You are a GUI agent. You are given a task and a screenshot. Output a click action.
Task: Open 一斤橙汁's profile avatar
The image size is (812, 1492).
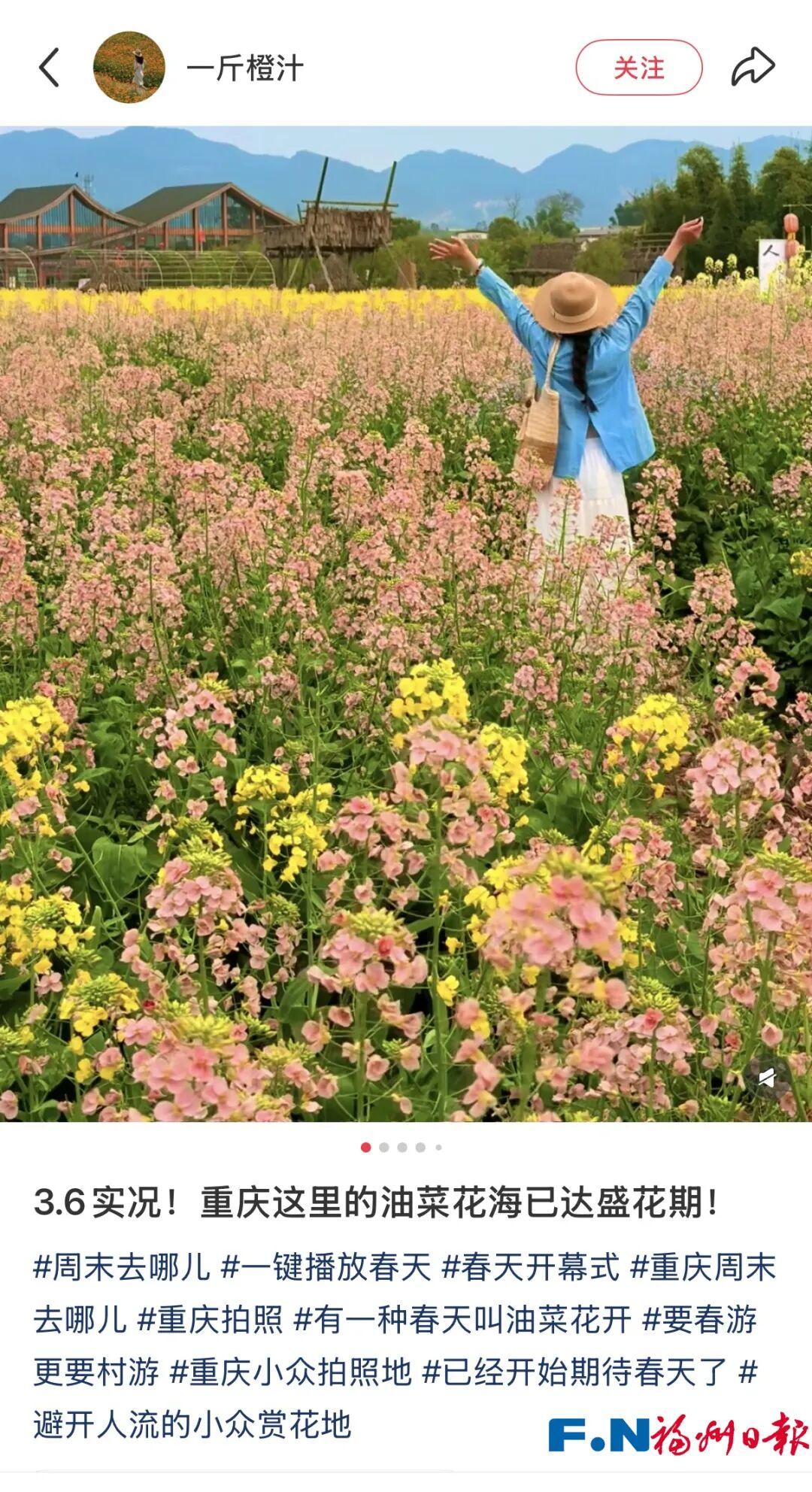click(x=129, y=68)
